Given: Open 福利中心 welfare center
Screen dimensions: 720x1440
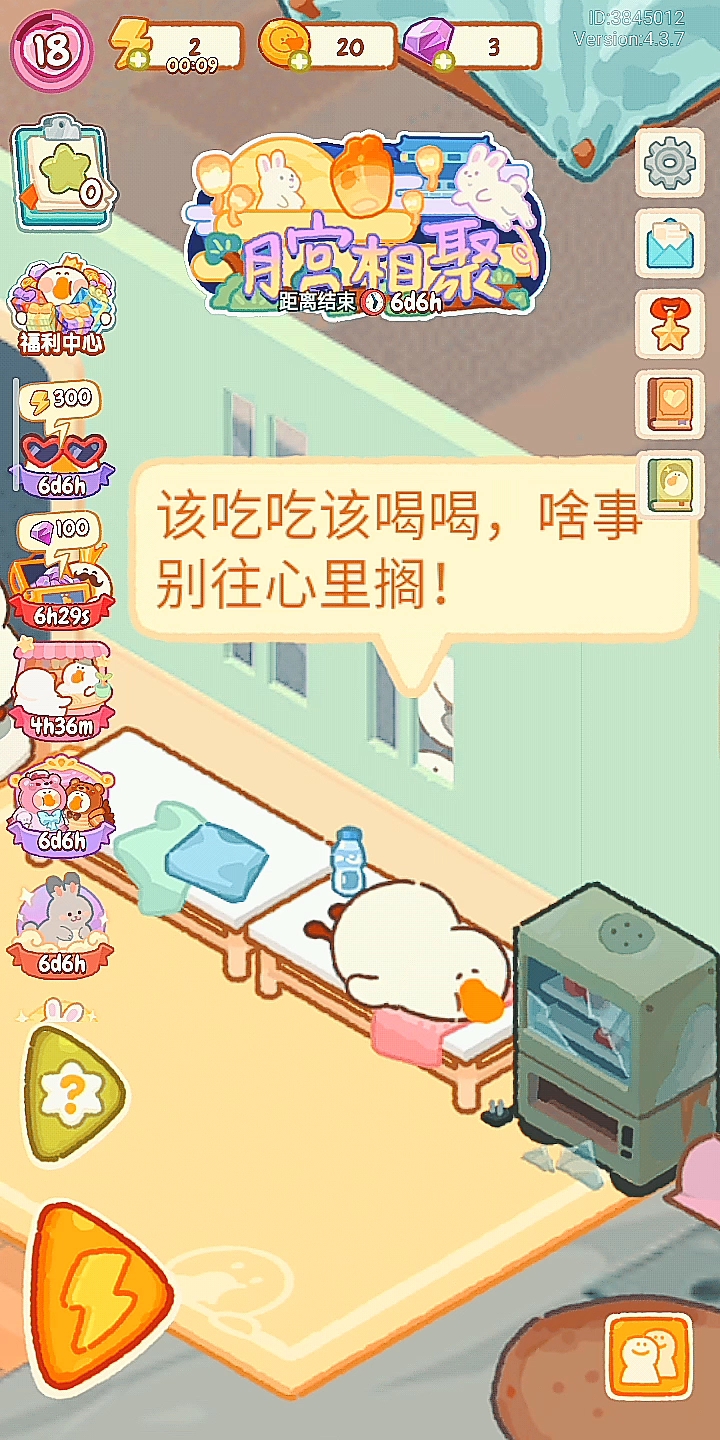Looking at the screenshot, I should point(61,306).
